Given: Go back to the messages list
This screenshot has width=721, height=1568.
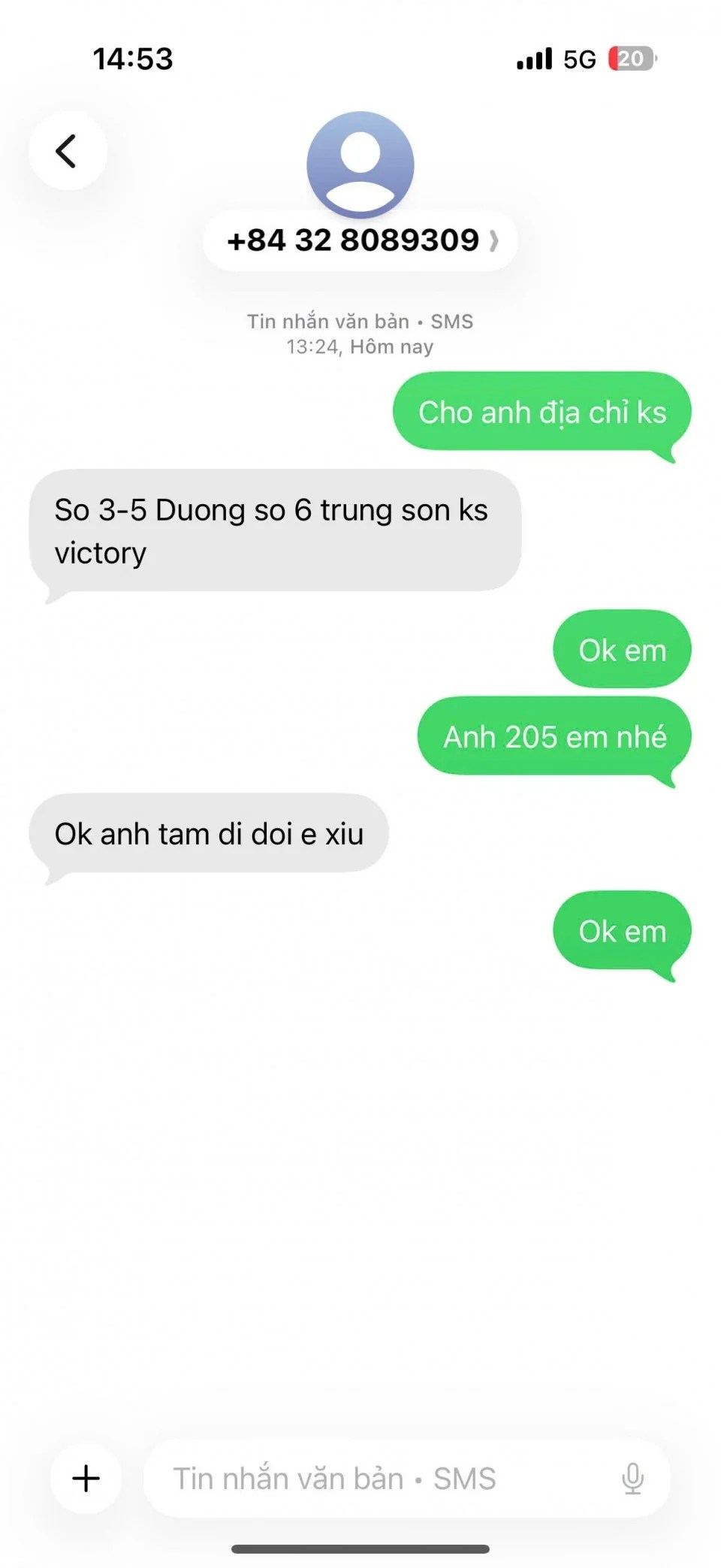Looking at the screenshot, I should tap(68, 151).
